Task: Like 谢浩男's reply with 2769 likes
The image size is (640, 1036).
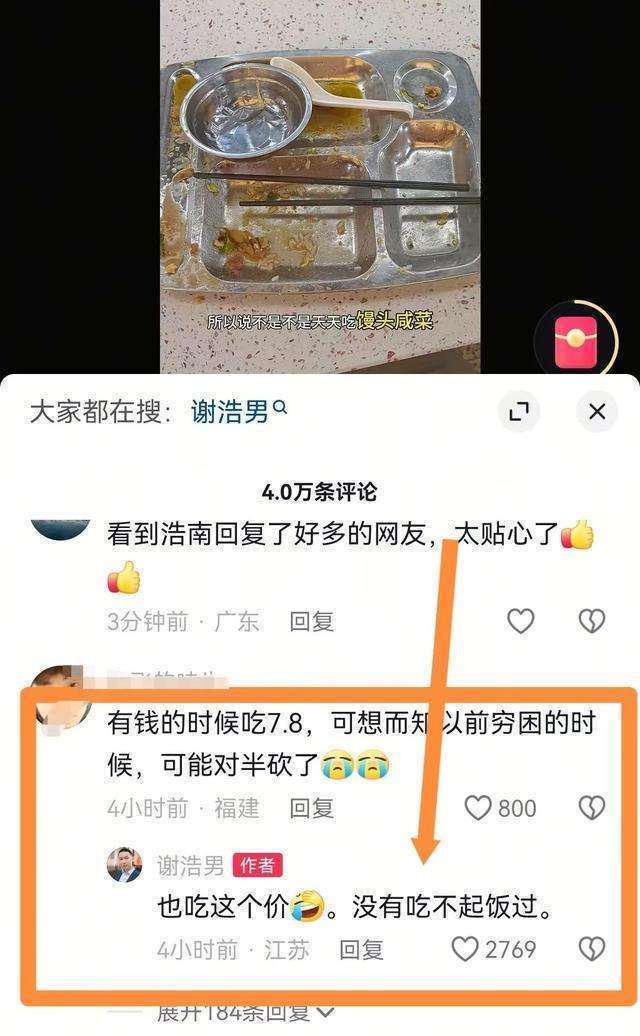Action: tap(465, 949)
